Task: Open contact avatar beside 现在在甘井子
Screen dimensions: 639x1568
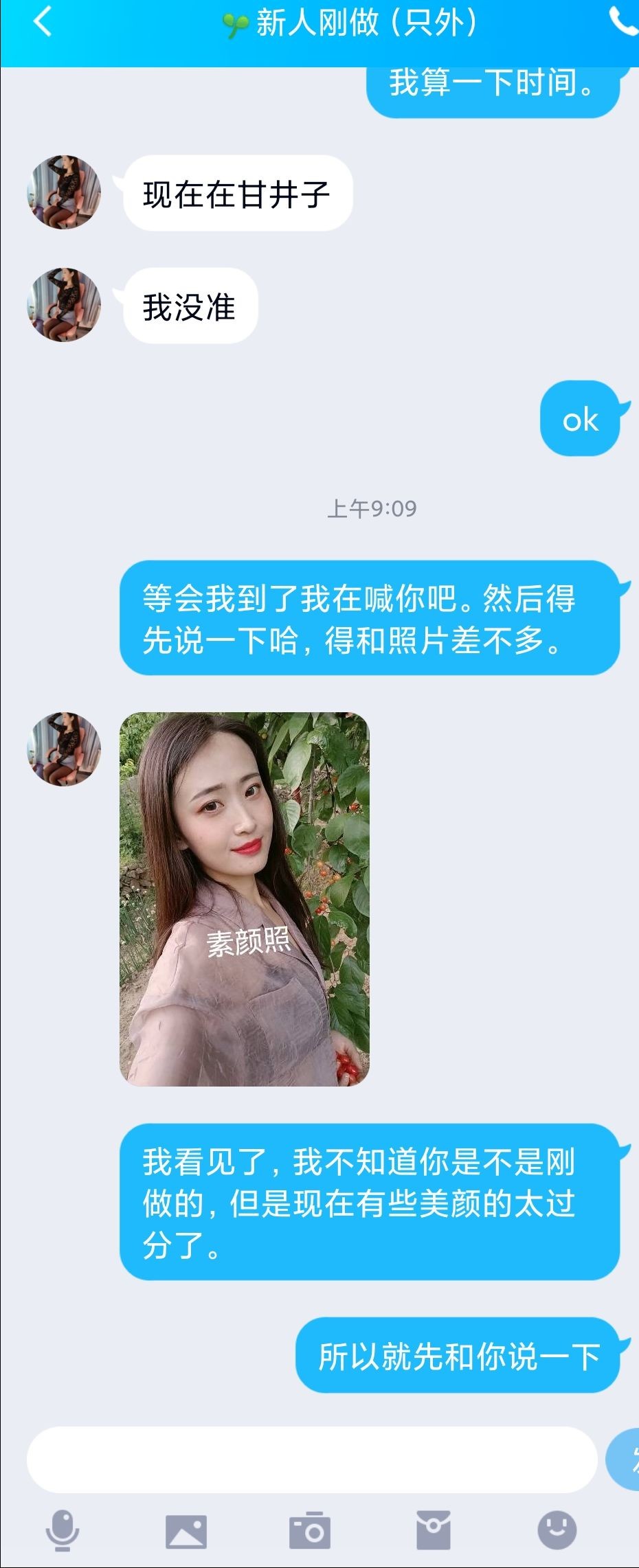Action: [64, 192]
